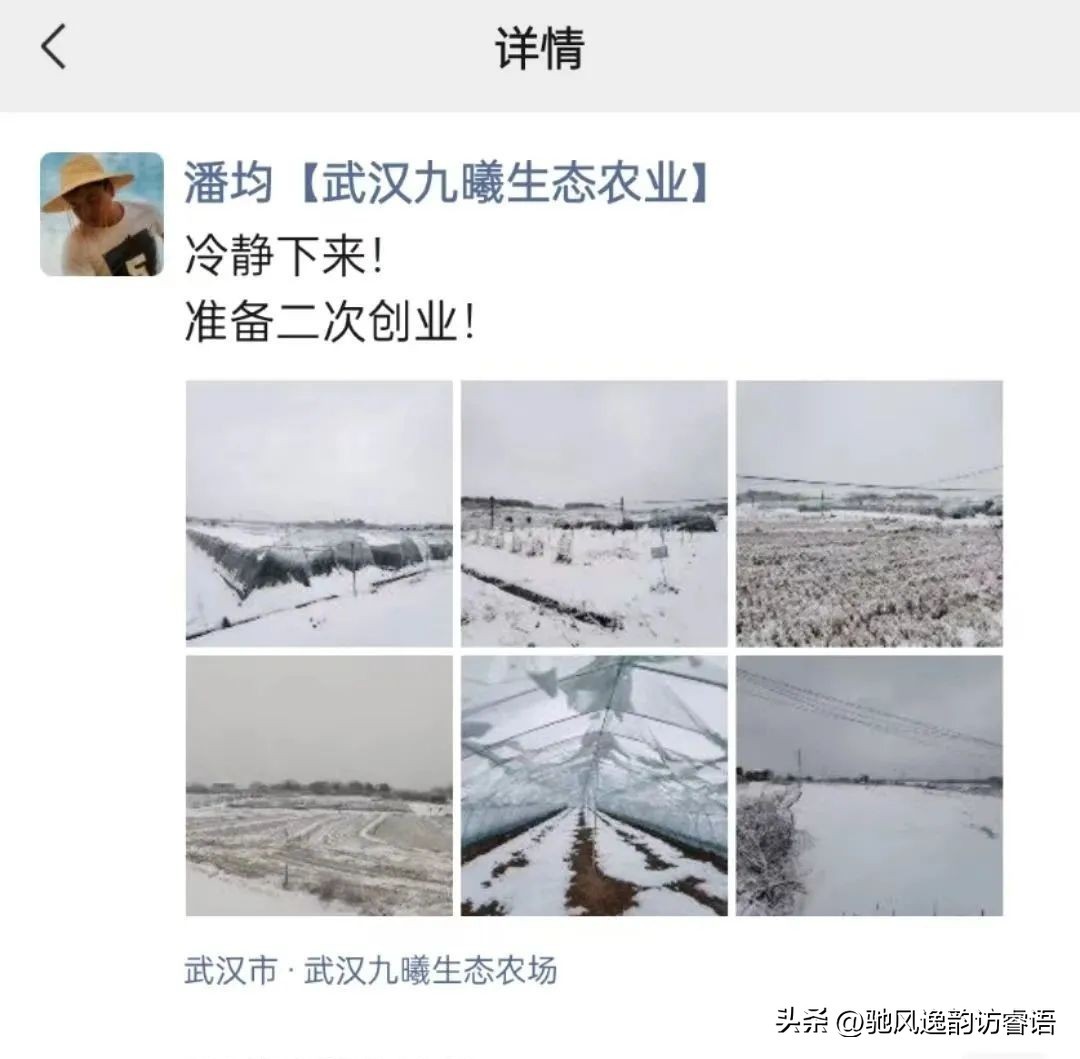Open the frosted crop field photo
Image resolution: width=1080 pixels, height=1059 pixels.
(x=869, y=513)
